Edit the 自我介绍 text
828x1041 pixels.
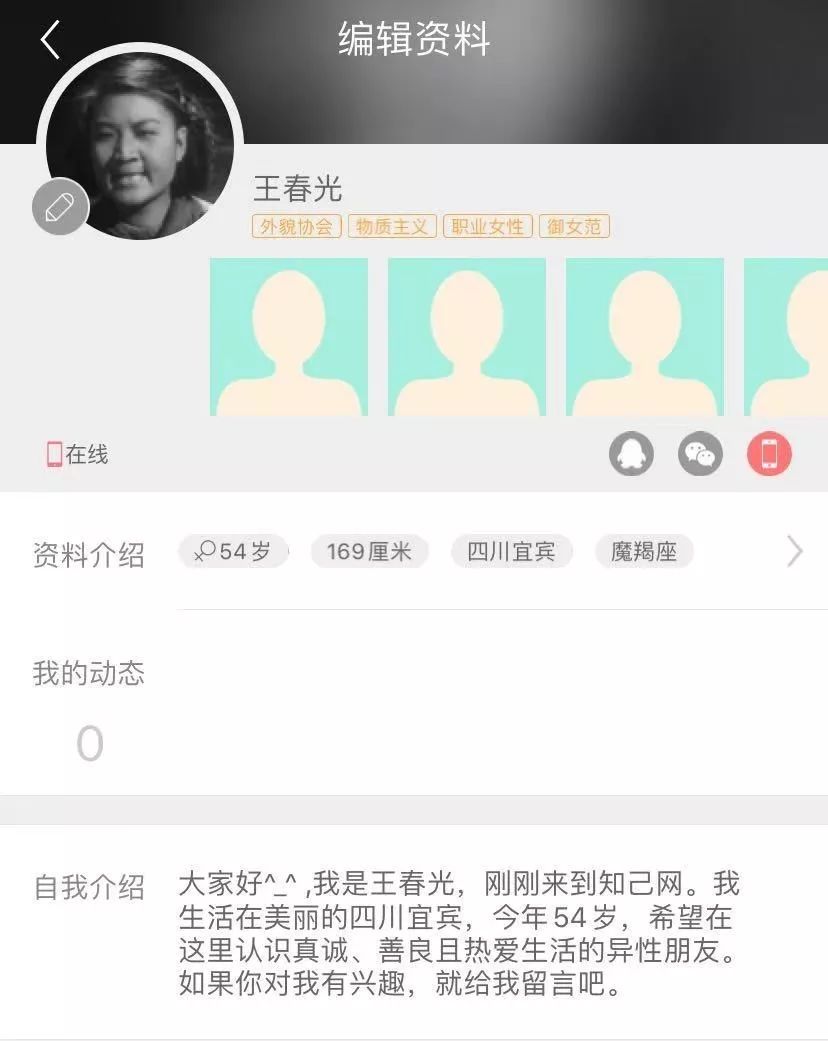tap(458, 934)
